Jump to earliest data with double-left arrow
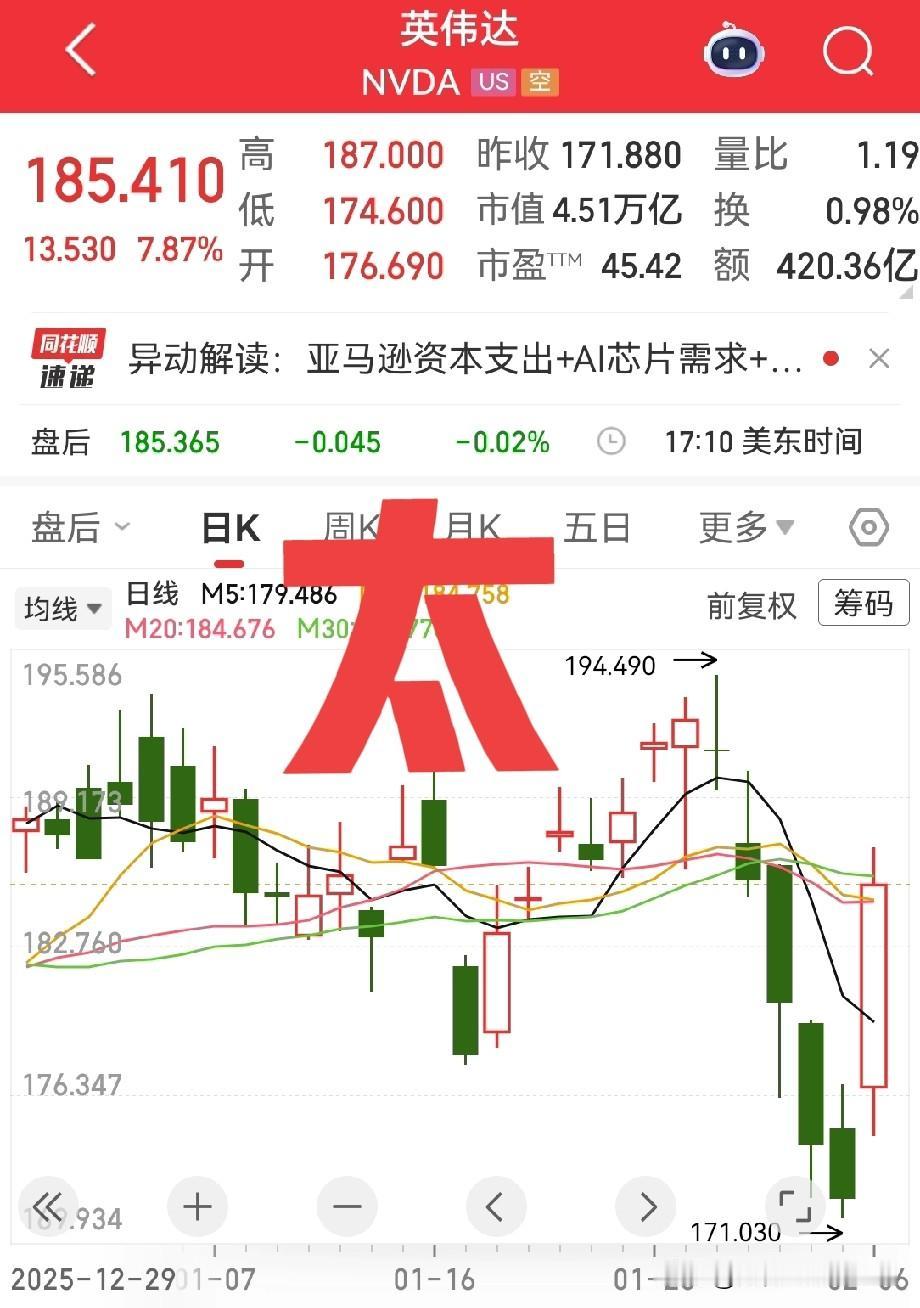The width and height of the screenshot is (920, 1308). (47, 1206)
